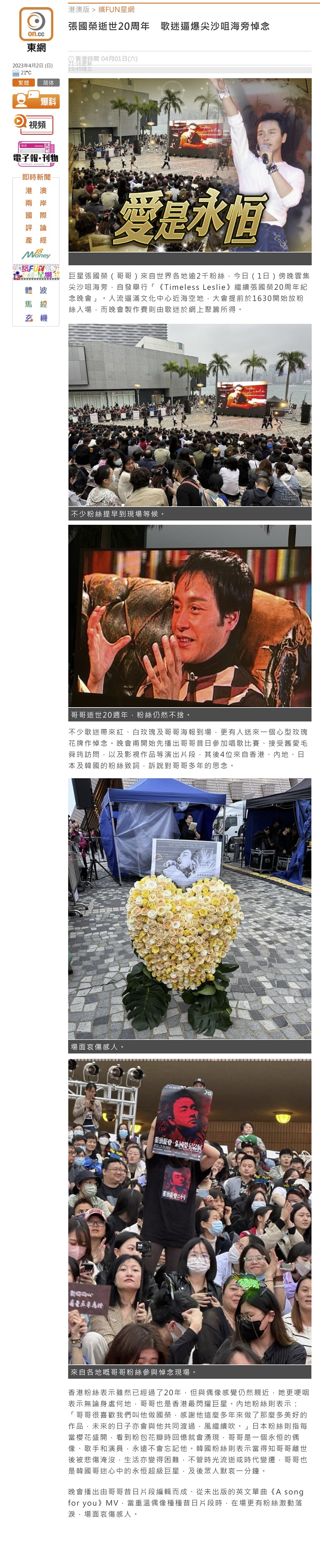Go to 產經 finance category
This screenshot has width=320, height=1568.
tap(36, 240)
